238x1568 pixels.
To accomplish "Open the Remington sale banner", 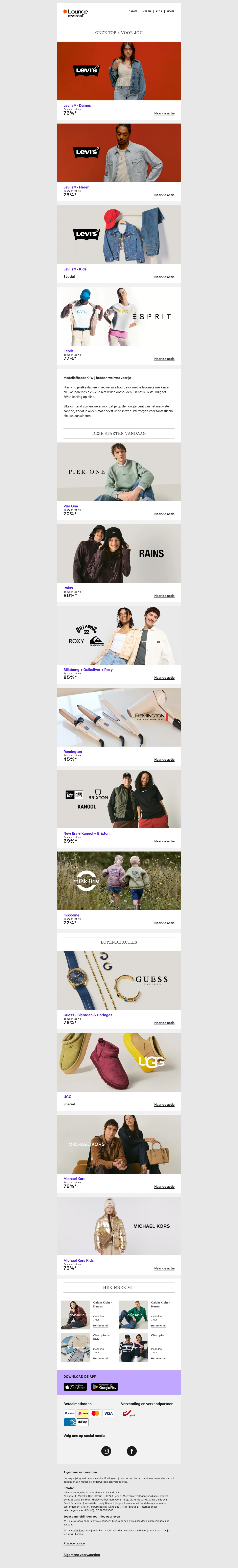I will click(x=119, y=717).
